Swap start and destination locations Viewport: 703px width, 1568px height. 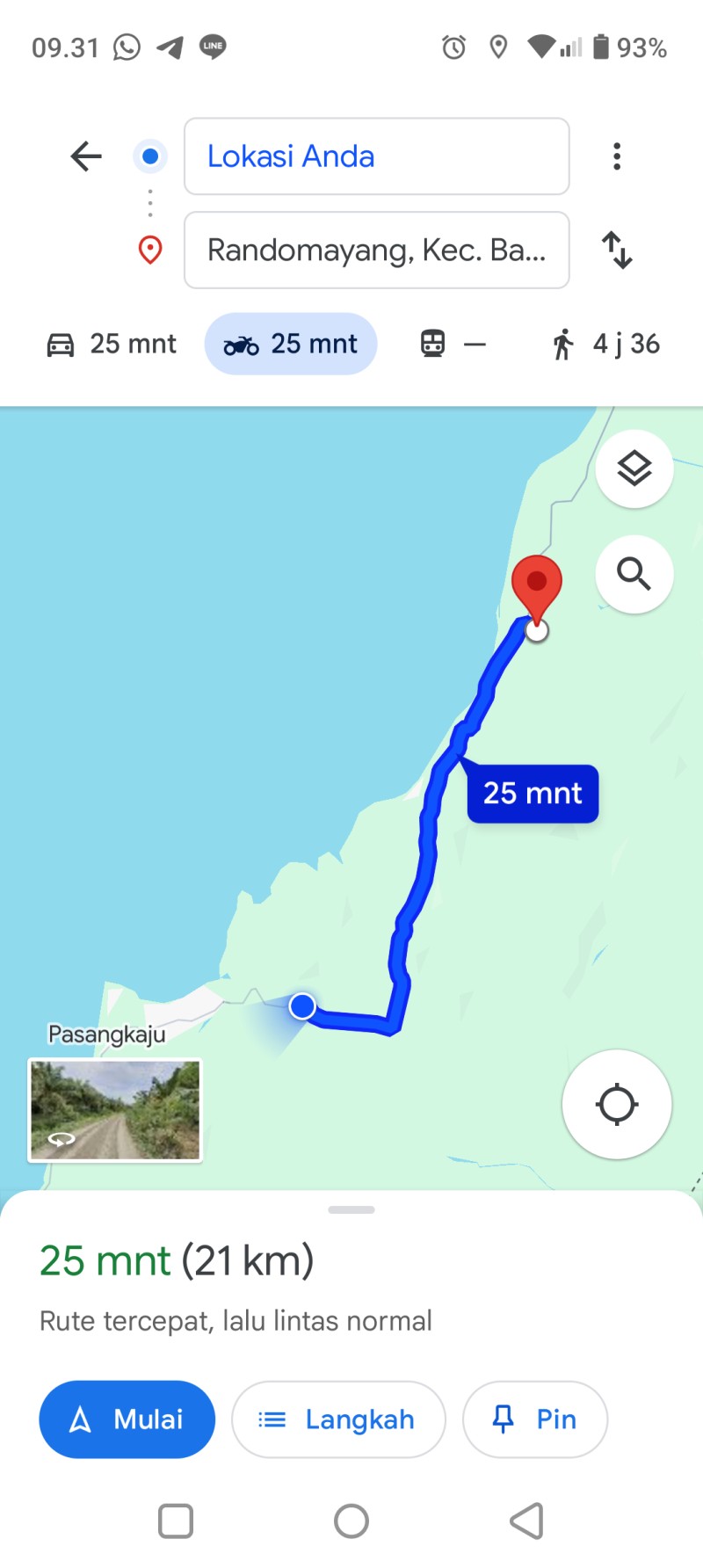pyautogui.click(x=617, y=250)
